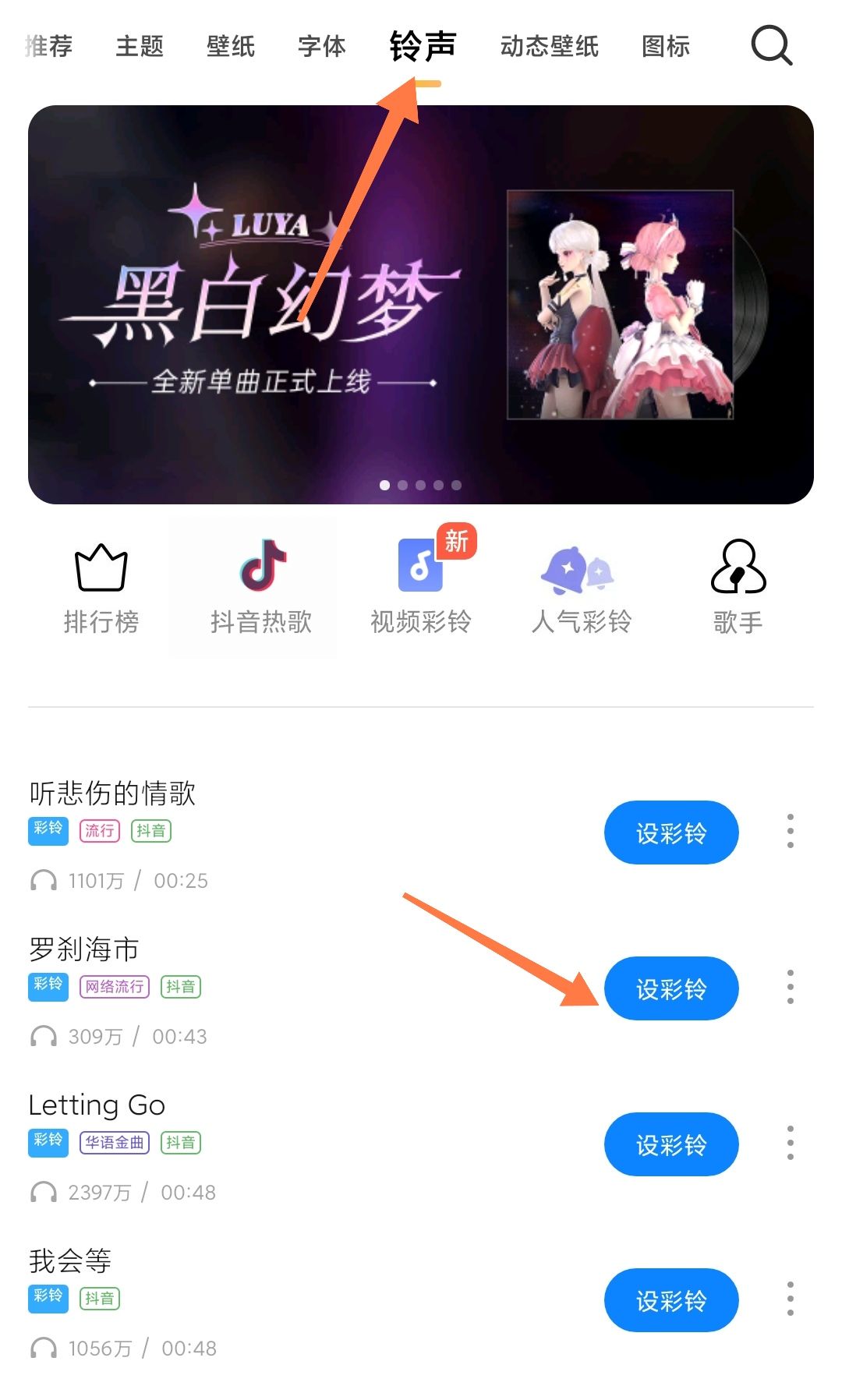Open the 黑白幻梦 banner
The width and height of the screenshot is (842, 1400).
point(421,304)
